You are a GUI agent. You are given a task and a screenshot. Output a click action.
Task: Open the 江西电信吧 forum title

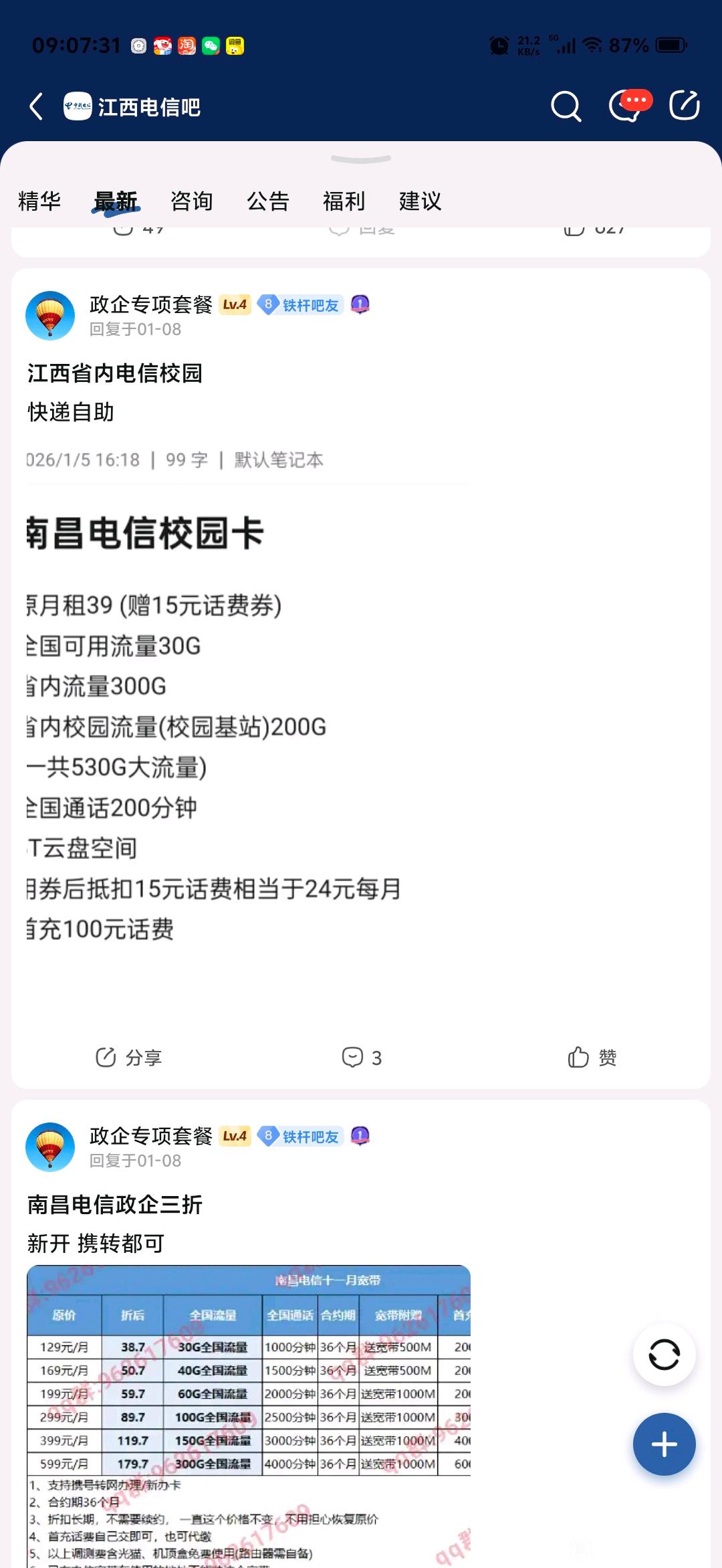[x=148, y=107]
